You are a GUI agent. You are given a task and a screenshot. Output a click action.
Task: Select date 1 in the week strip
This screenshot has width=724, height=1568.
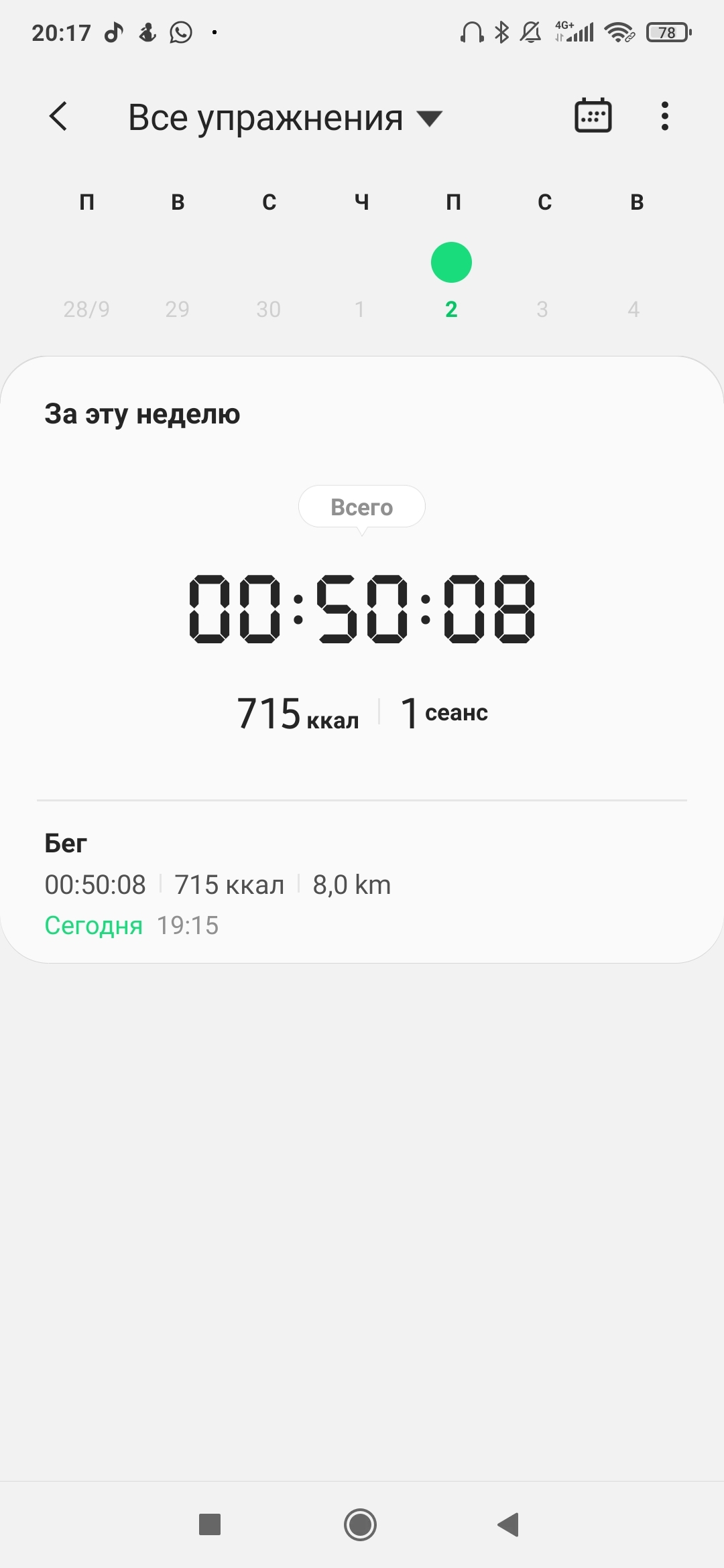click(x=360, y=309)
